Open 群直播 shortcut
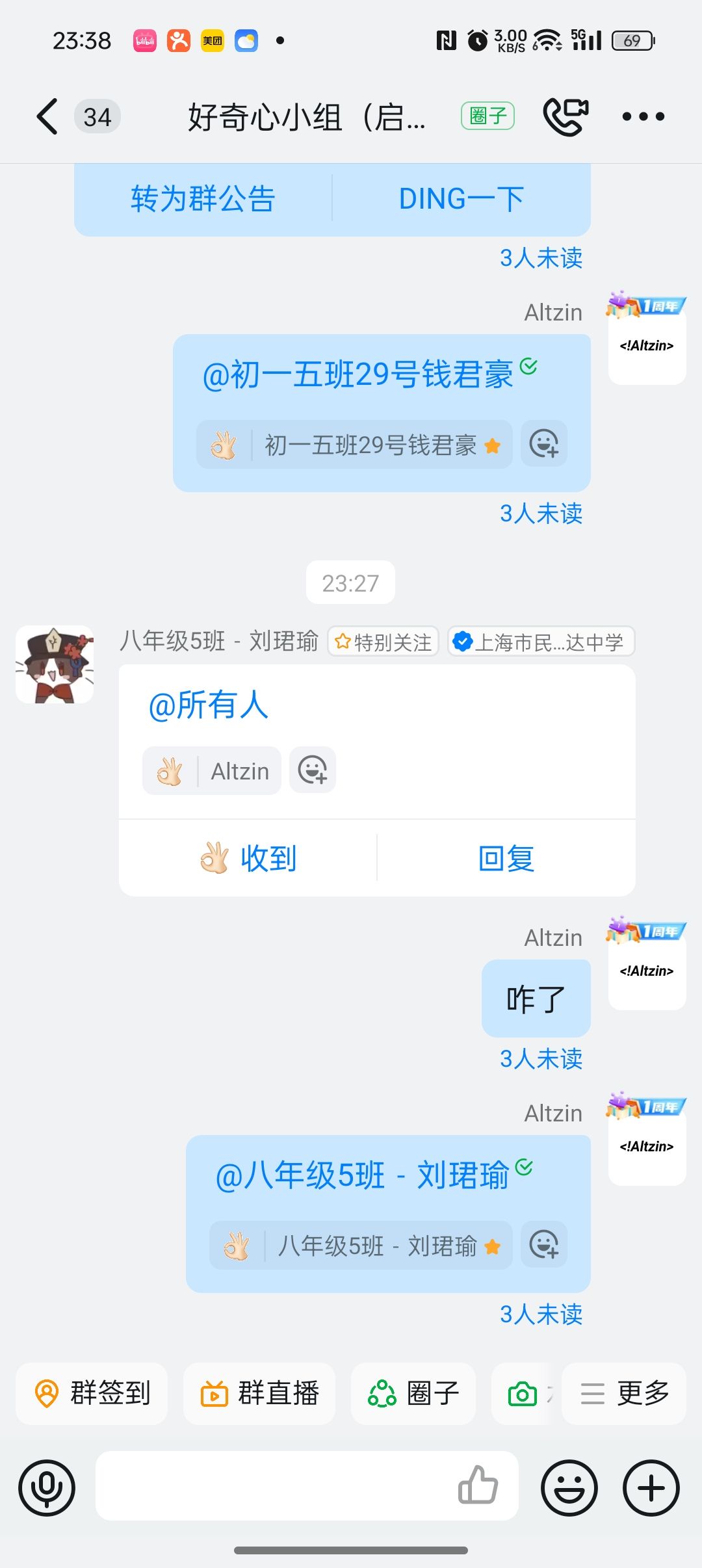This screenshot has height=1568, width=702. tap(259, 1393)
